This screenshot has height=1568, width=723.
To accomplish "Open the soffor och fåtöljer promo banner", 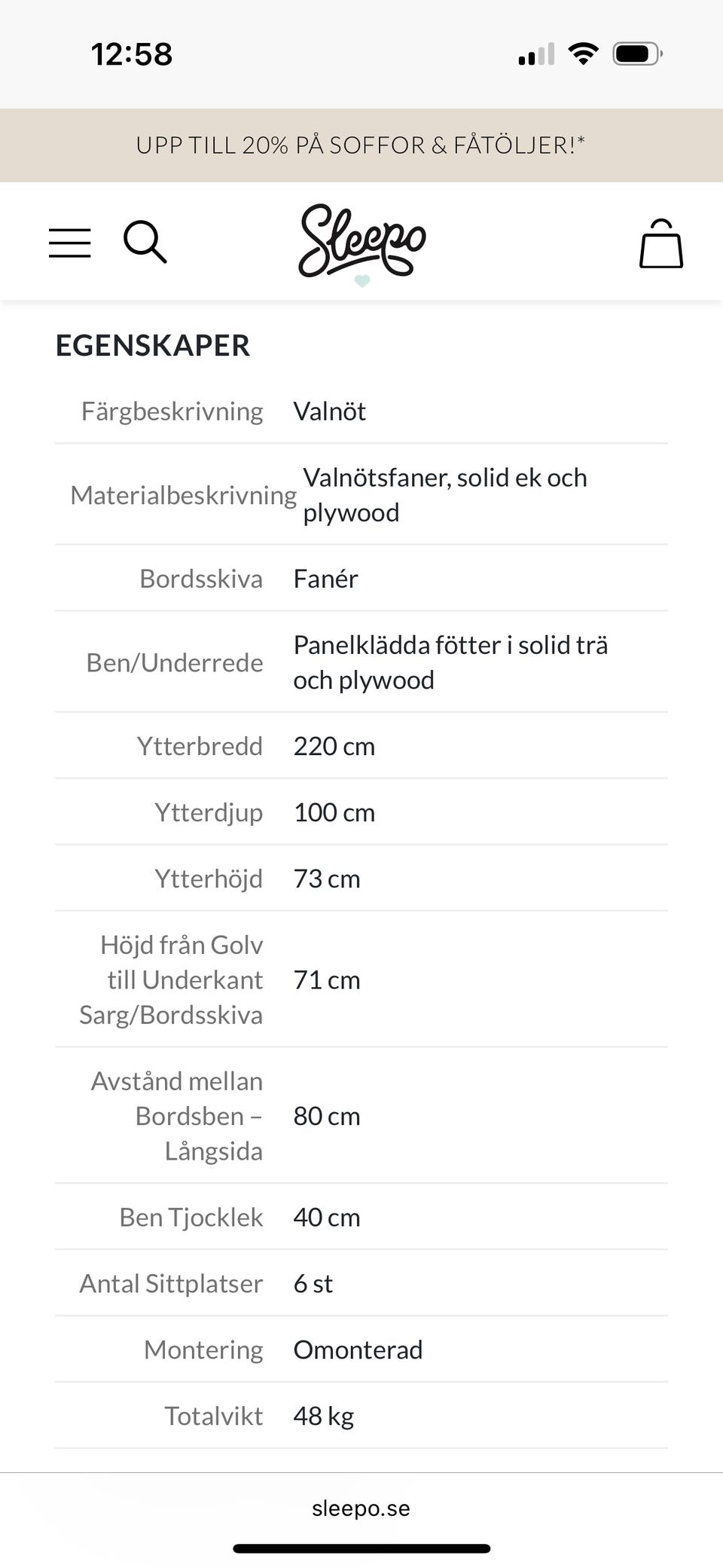I will coord(361,145).
